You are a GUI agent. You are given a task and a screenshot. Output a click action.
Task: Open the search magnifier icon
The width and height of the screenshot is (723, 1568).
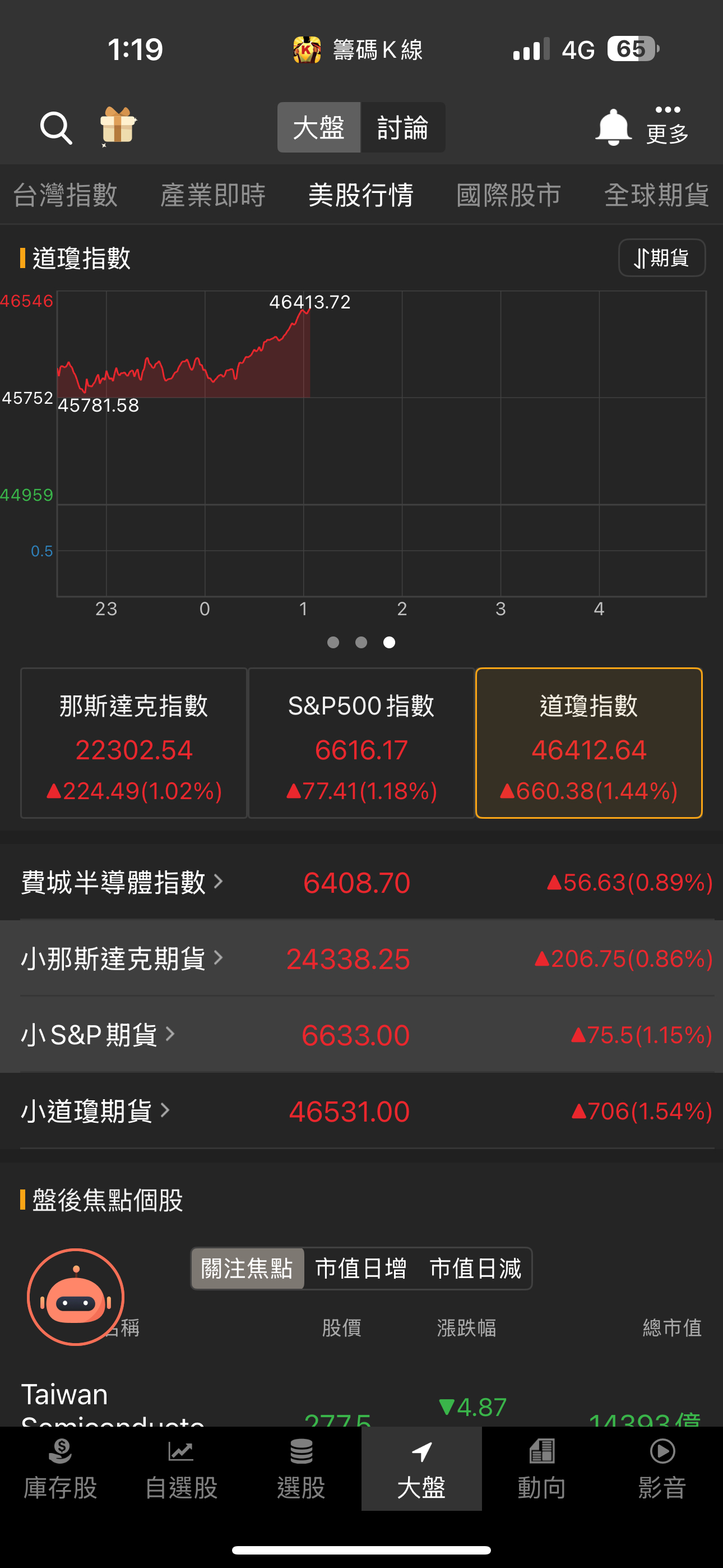(56, 128)
